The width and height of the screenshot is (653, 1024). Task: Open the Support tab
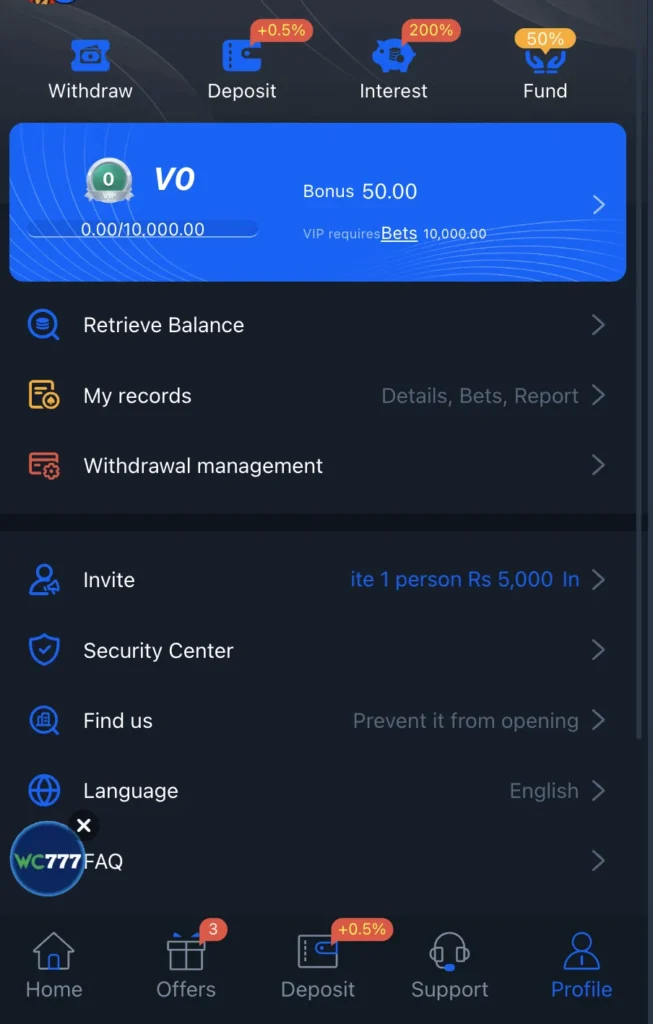(450, 966)
